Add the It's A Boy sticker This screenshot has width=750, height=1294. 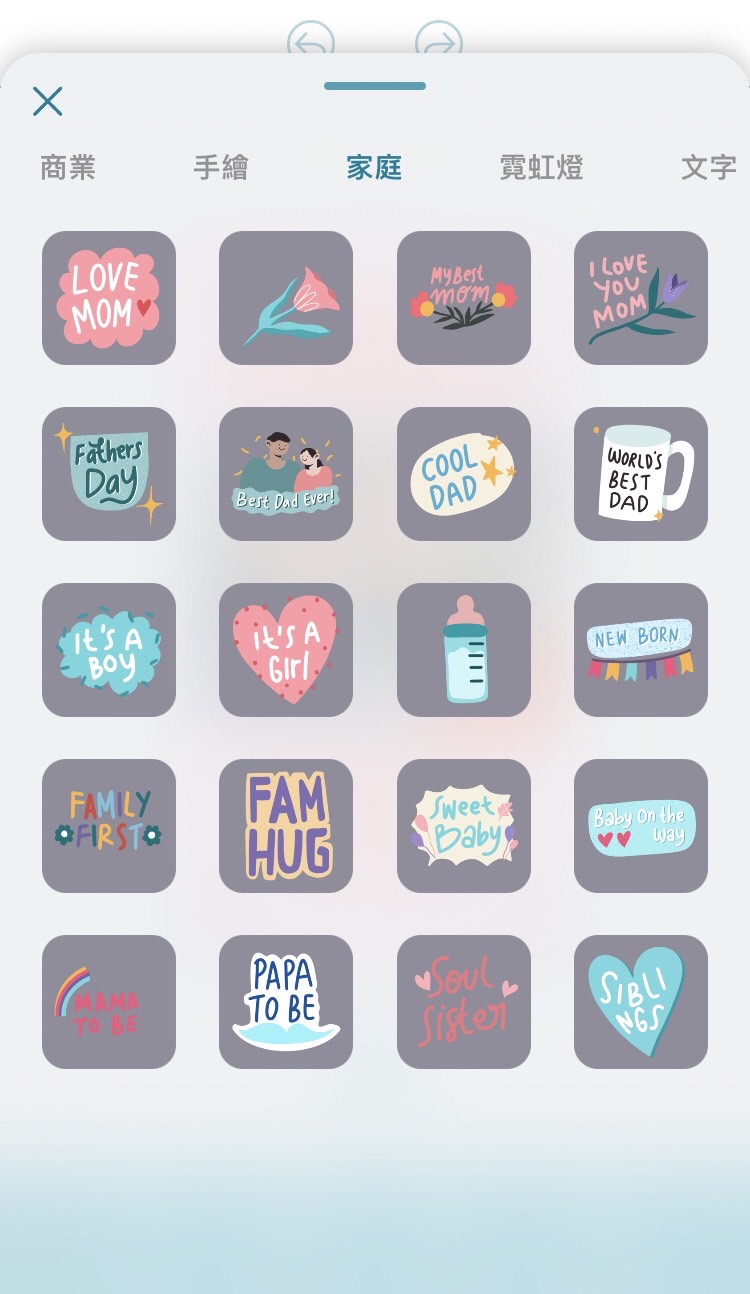click(109, 650)
